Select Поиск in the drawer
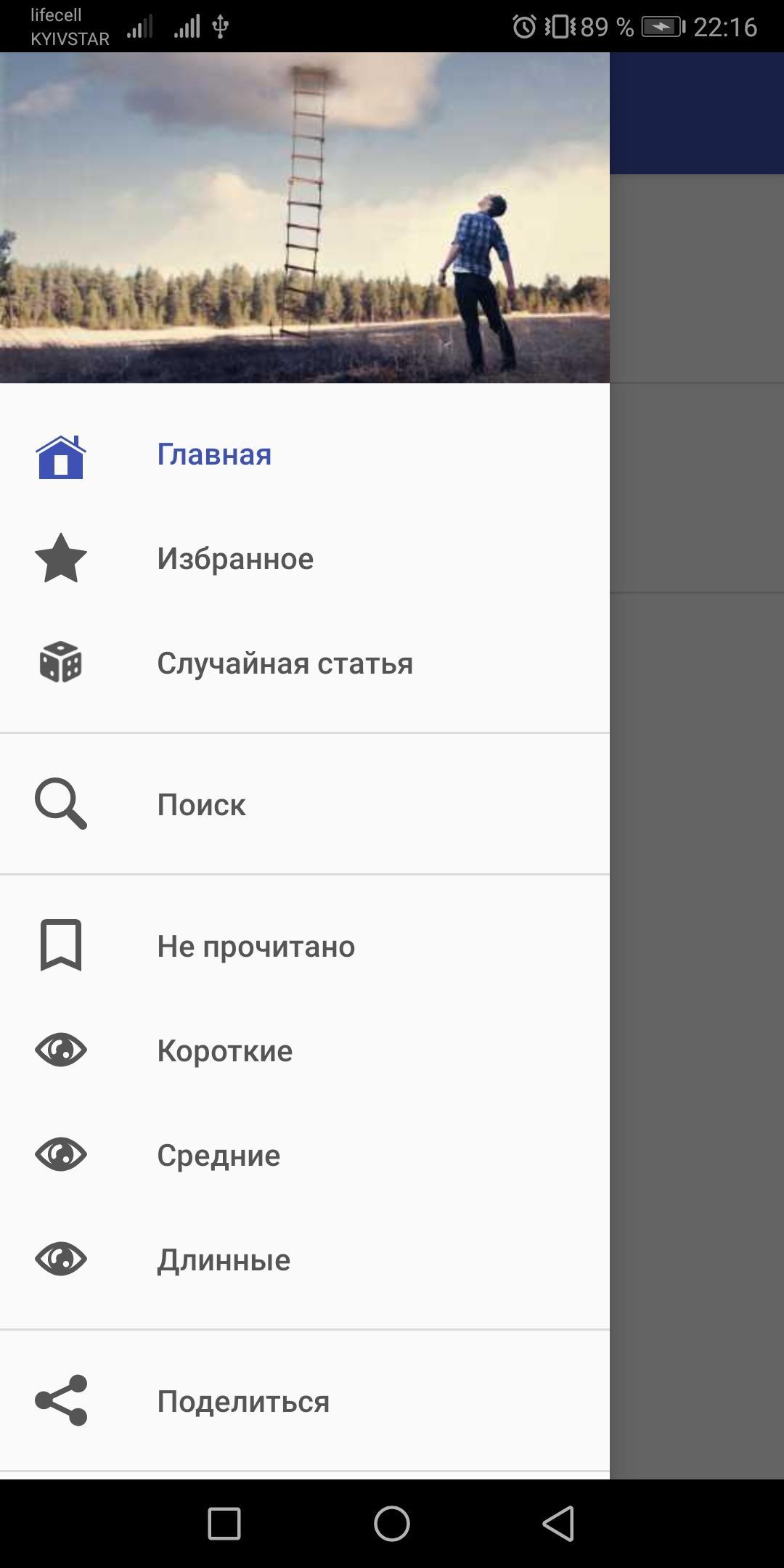The width and height of the screenshot is (784, 1568). point(305,804)
